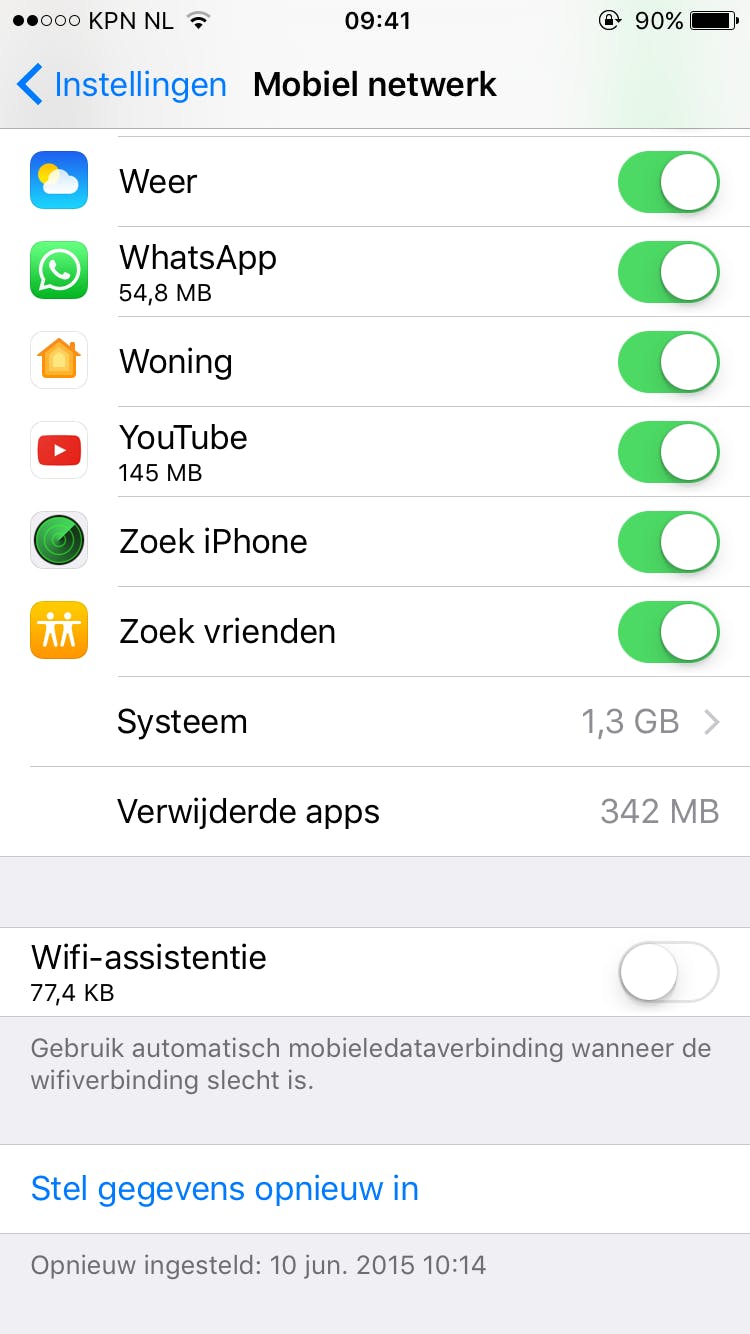Image resolution: width=750 pixels, height=1334 pixels.
Task: Tap Stel gegevens opnieuw in
Action: [224, 1188]
